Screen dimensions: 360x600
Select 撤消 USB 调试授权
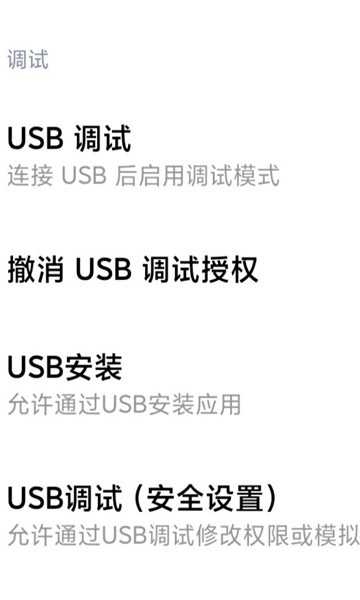pyautogui.click(x=180, y=269)
